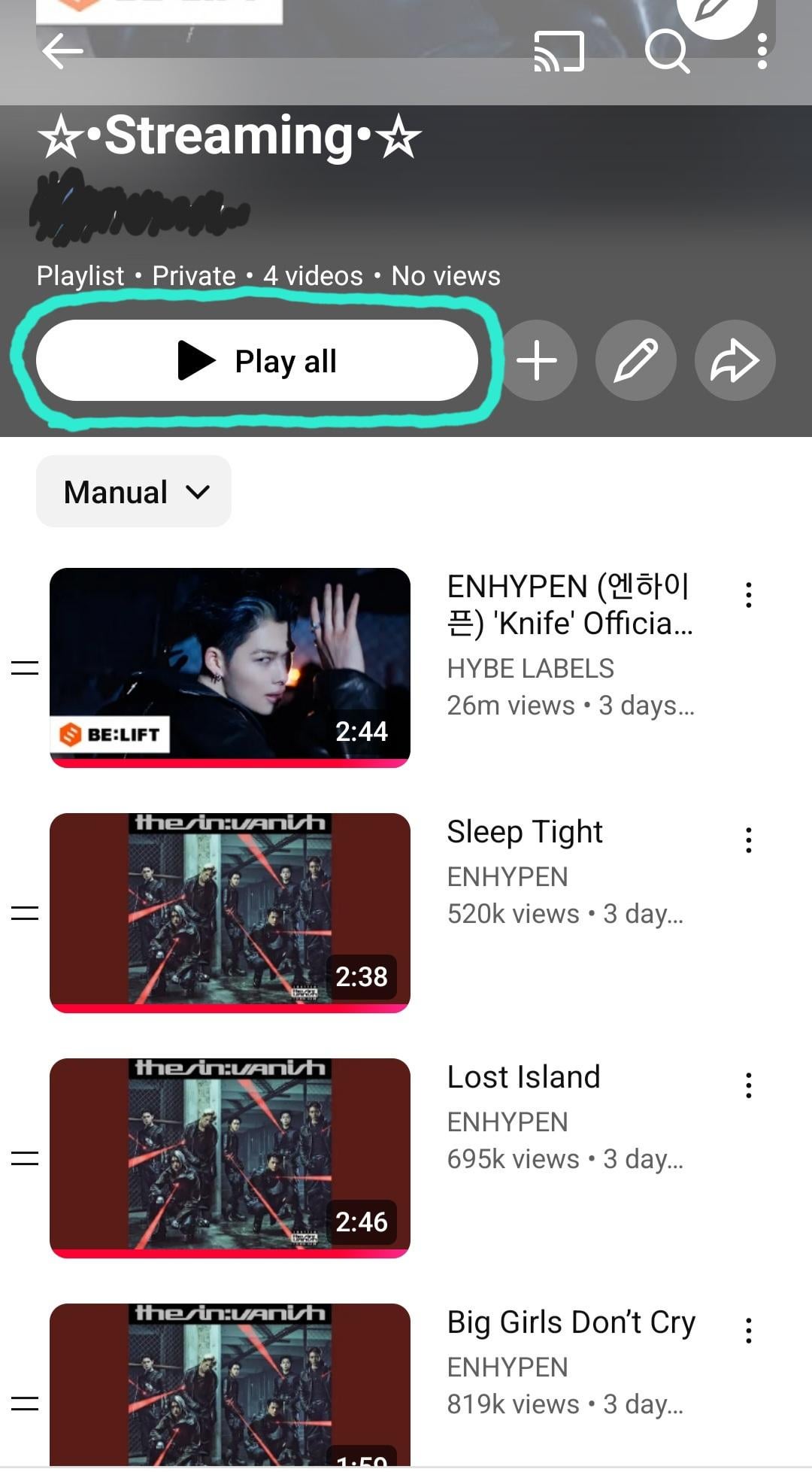This screenshot has width=812, height=1472.
Task: Open more options for Lost Island
Action: [x=748, y=1085]
